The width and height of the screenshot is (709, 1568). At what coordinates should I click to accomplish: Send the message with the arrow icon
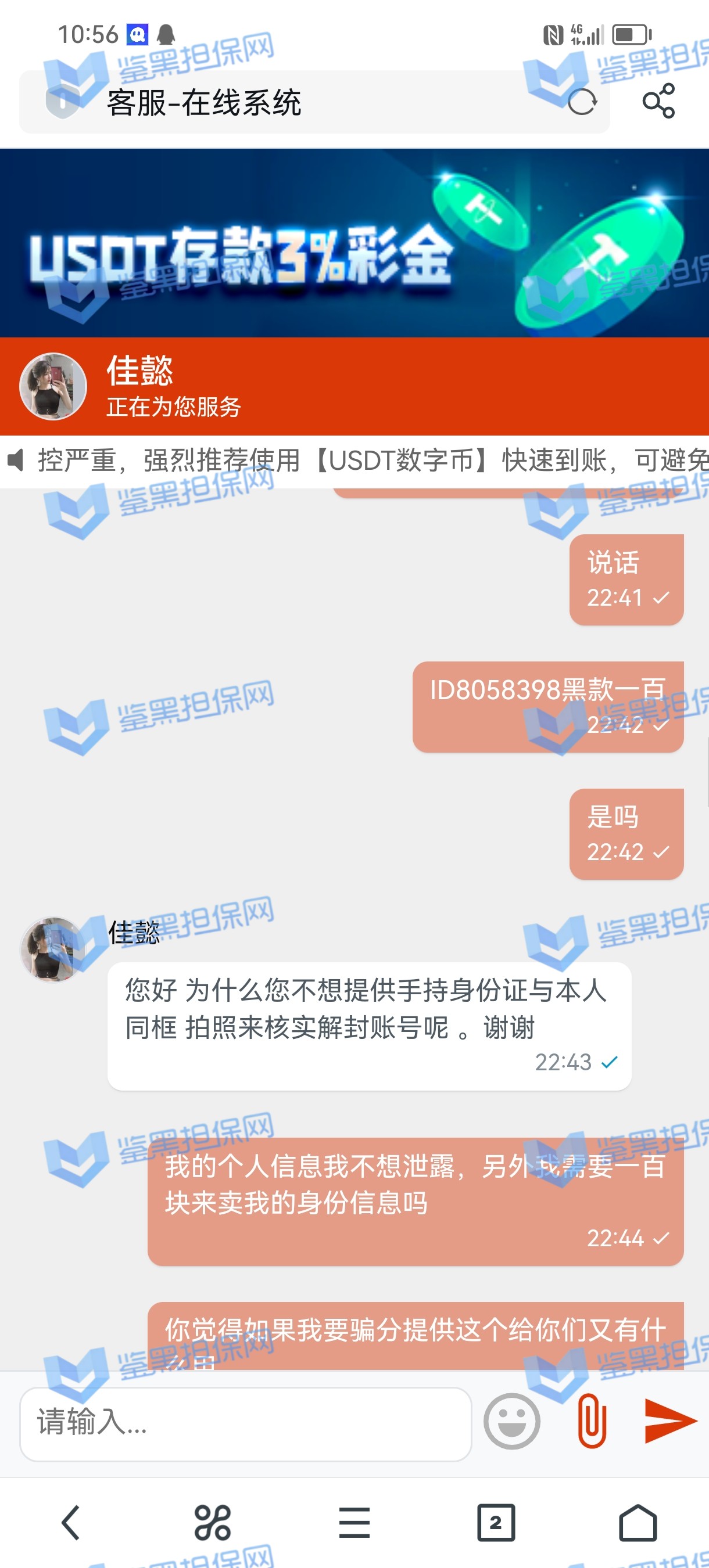point(669,1420)
